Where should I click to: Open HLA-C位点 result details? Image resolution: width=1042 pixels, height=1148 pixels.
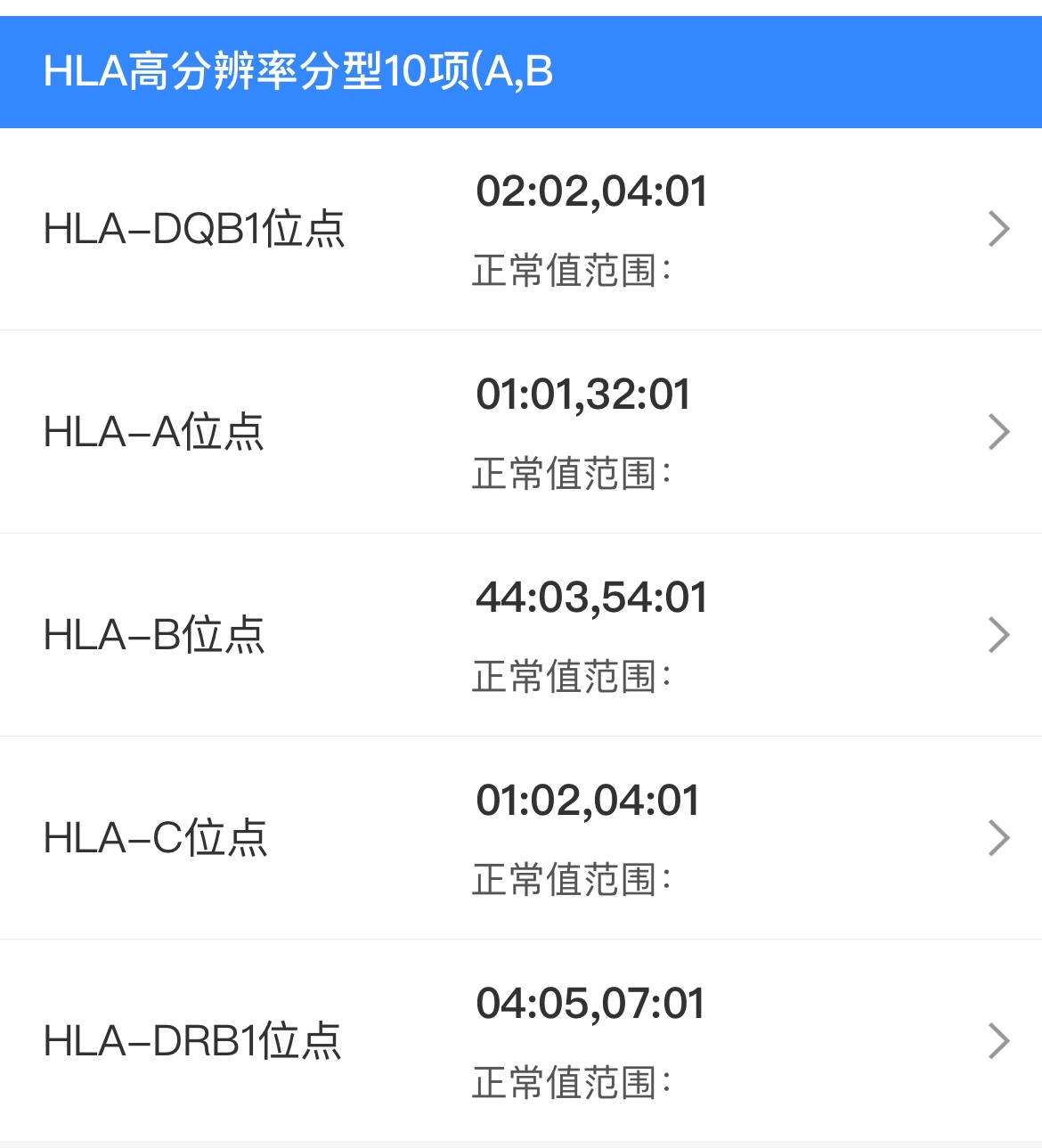click(520, 838)
